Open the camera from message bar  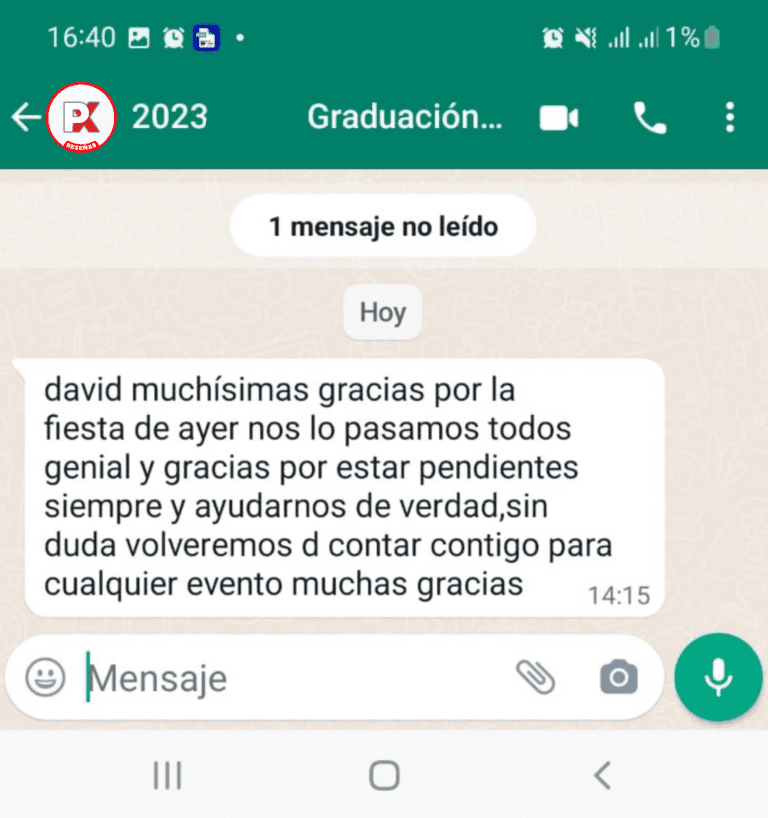618,678
